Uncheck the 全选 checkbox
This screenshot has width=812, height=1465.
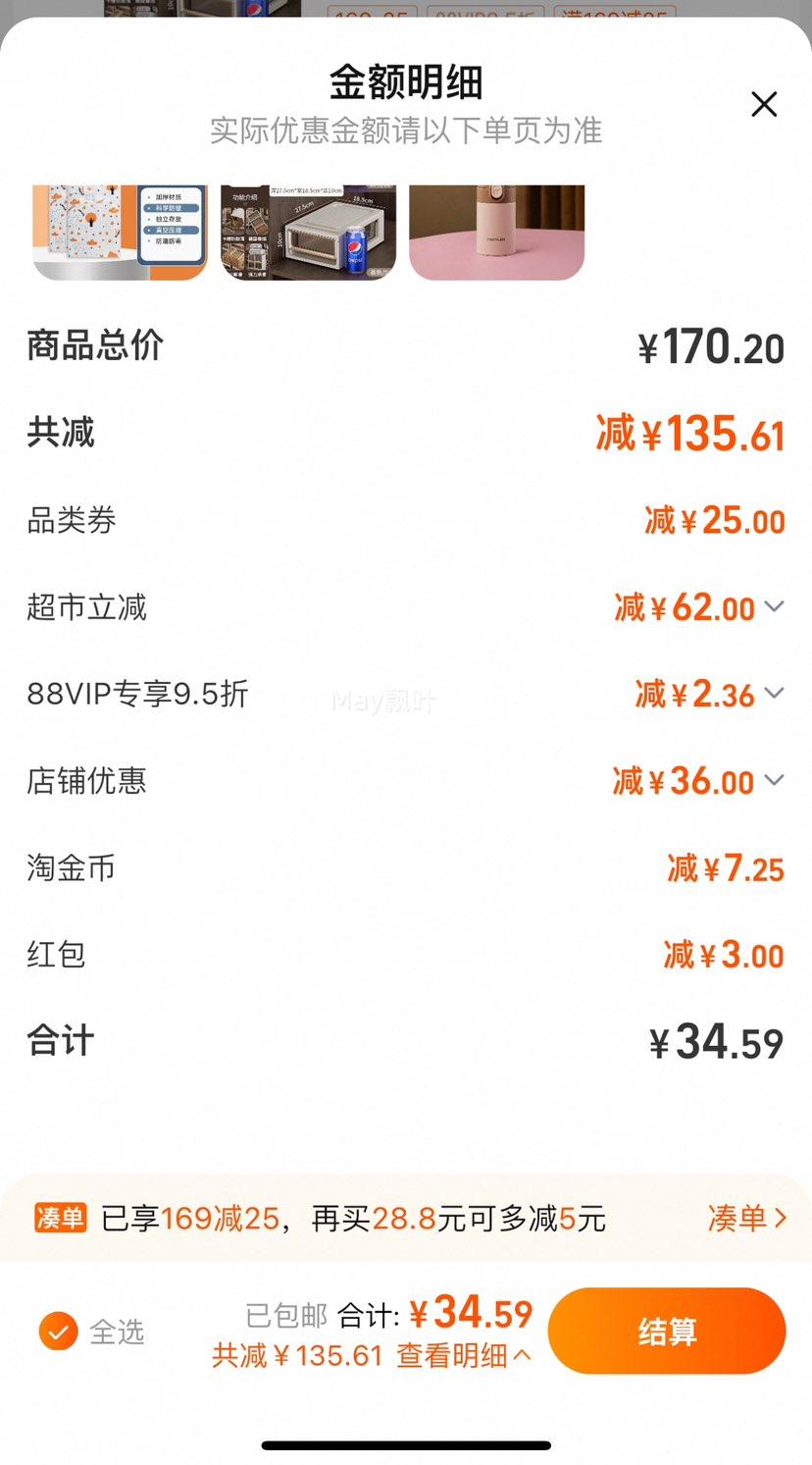pyautogui.click(x=59, y=1332)
